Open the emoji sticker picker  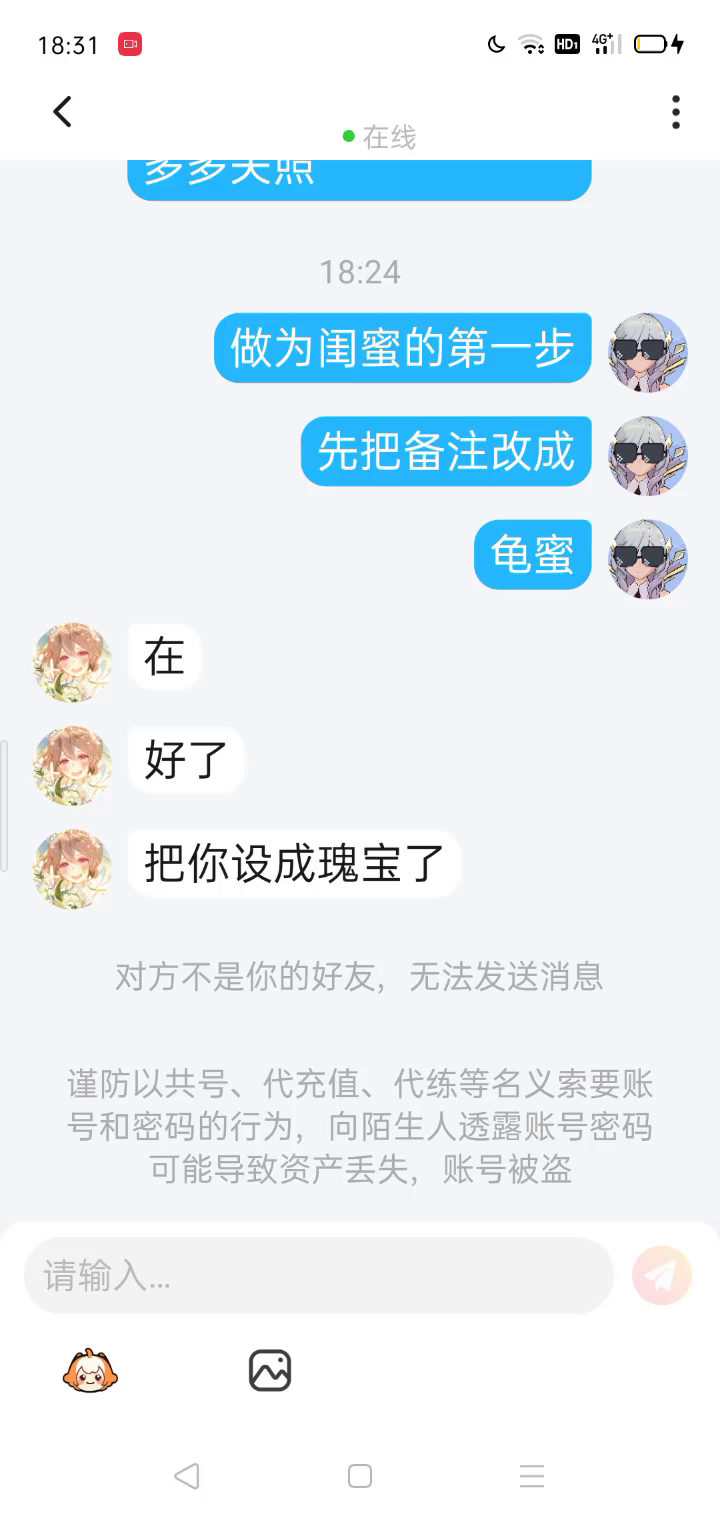90,1370
